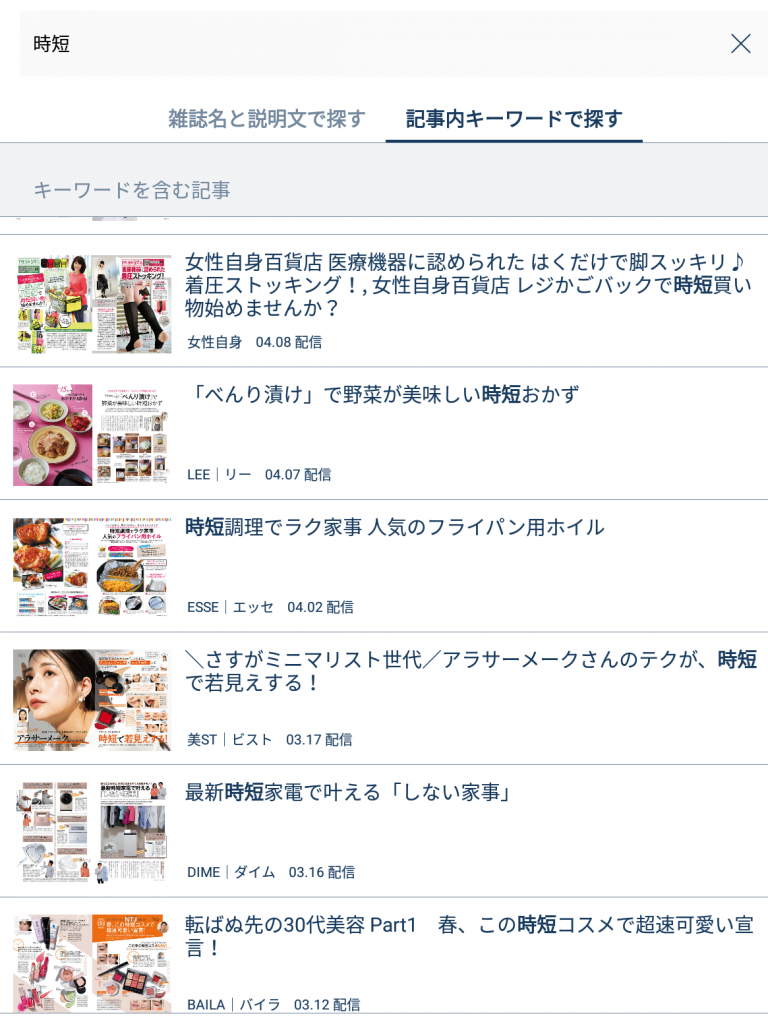
Task: Open LEE「べんり漬け」時短おかず article
Action: coord(382,395)
